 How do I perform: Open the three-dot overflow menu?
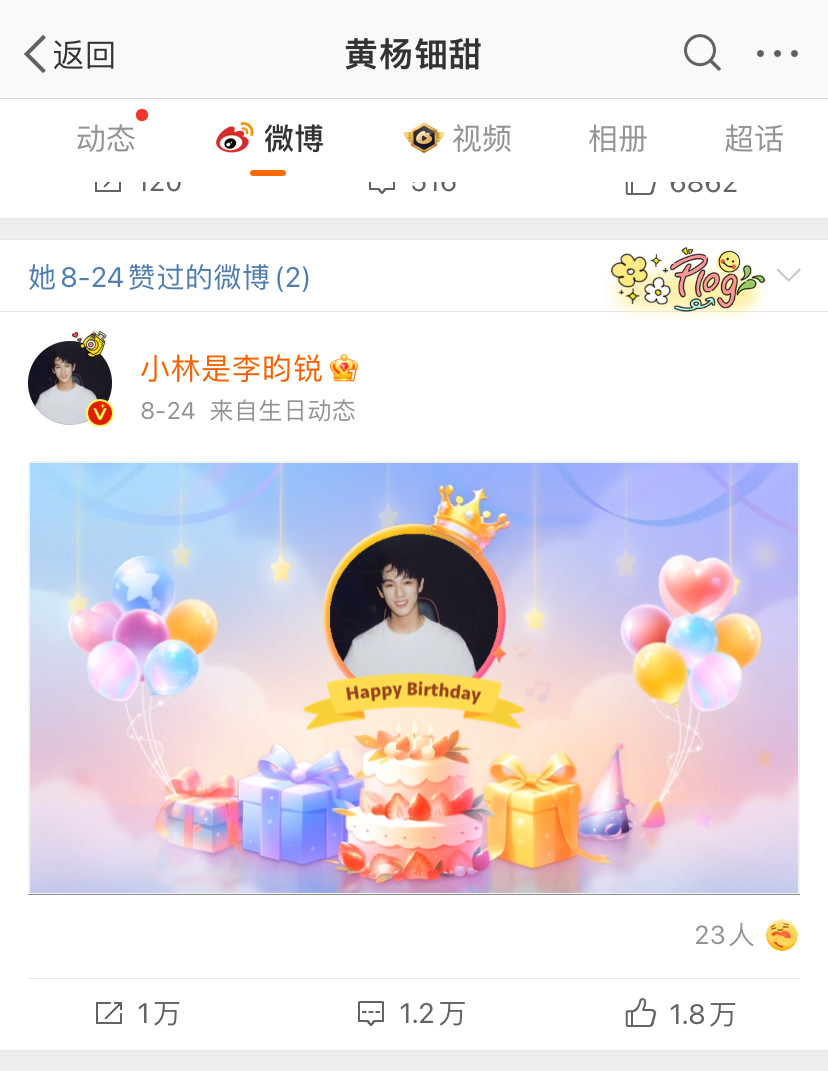tap(777, 54)
